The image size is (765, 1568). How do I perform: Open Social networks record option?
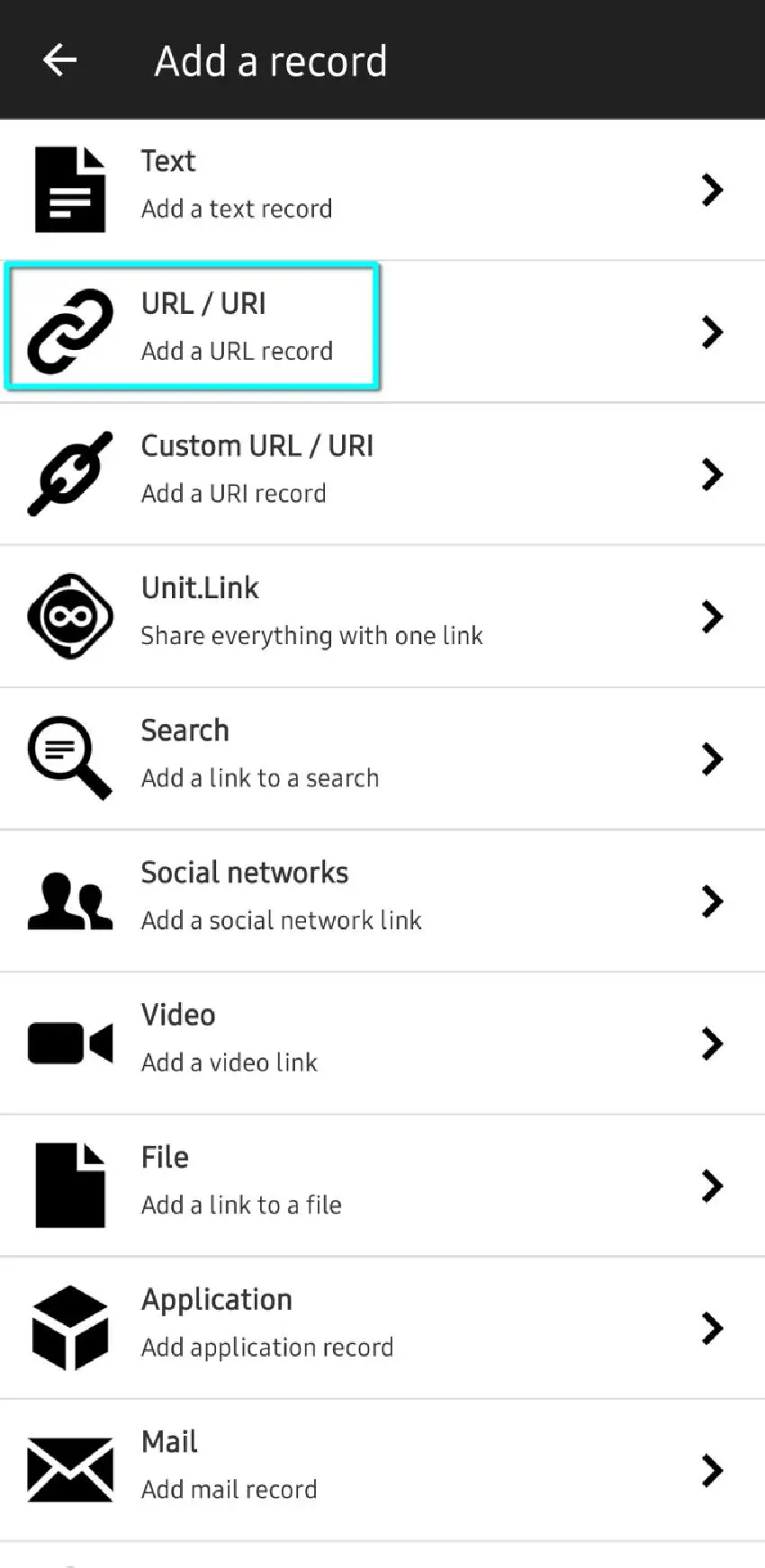click(382, 900)
